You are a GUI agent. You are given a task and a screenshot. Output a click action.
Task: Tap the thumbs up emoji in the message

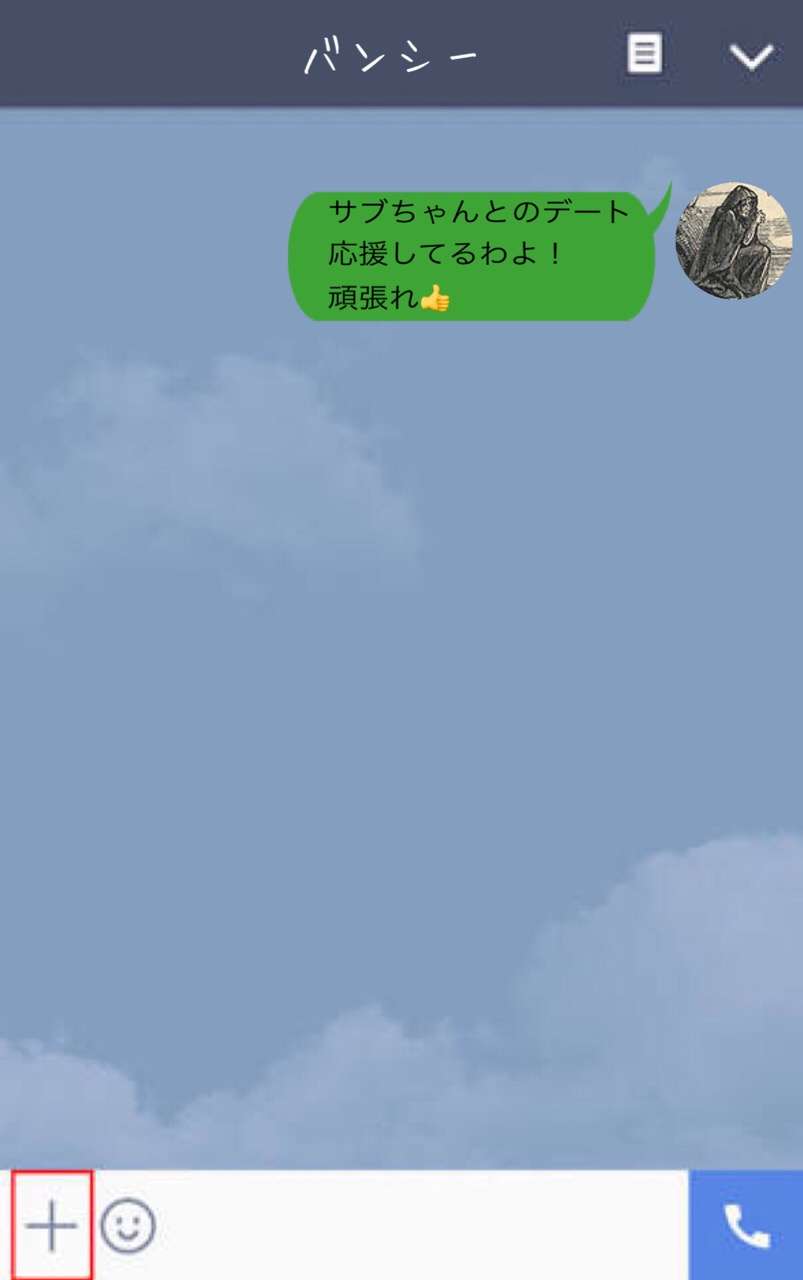437,298
